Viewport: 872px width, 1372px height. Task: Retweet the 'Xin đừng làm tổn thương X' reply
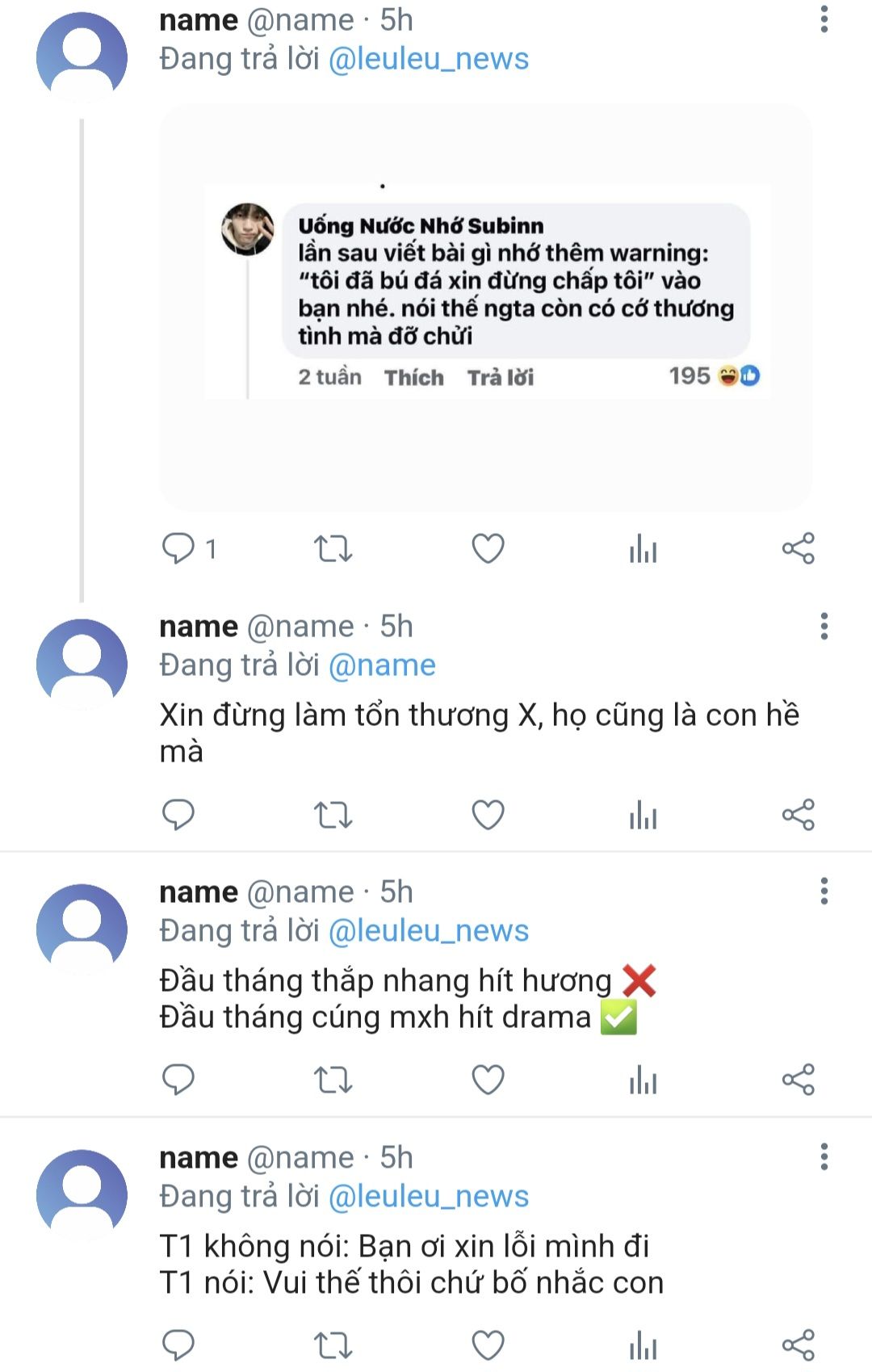(333, 814)
